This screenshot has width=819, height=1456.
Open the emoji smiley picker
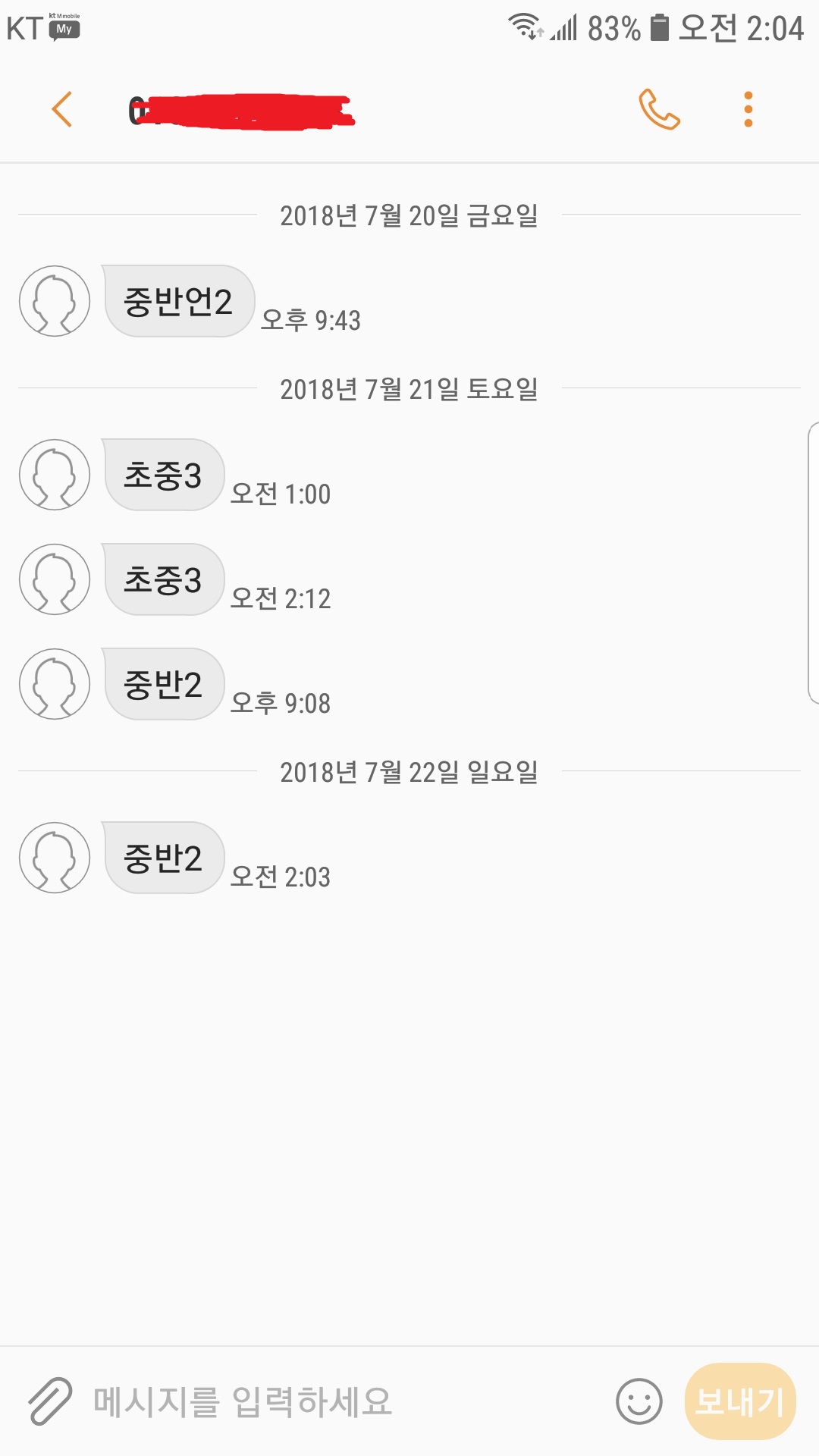639,1401
